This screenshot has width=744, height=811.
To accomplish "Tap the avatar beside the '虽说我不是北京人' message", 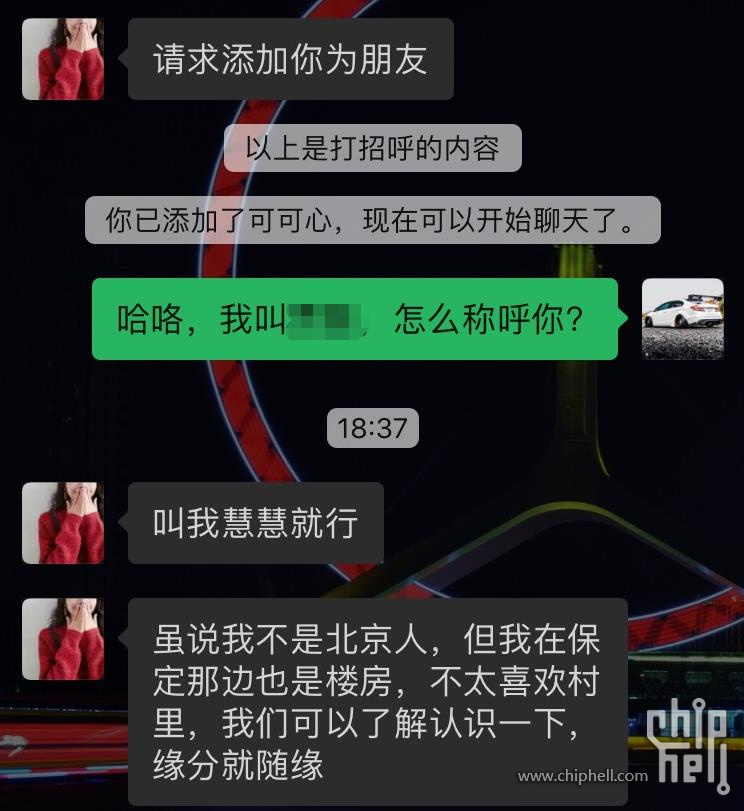I will point(63,639).
